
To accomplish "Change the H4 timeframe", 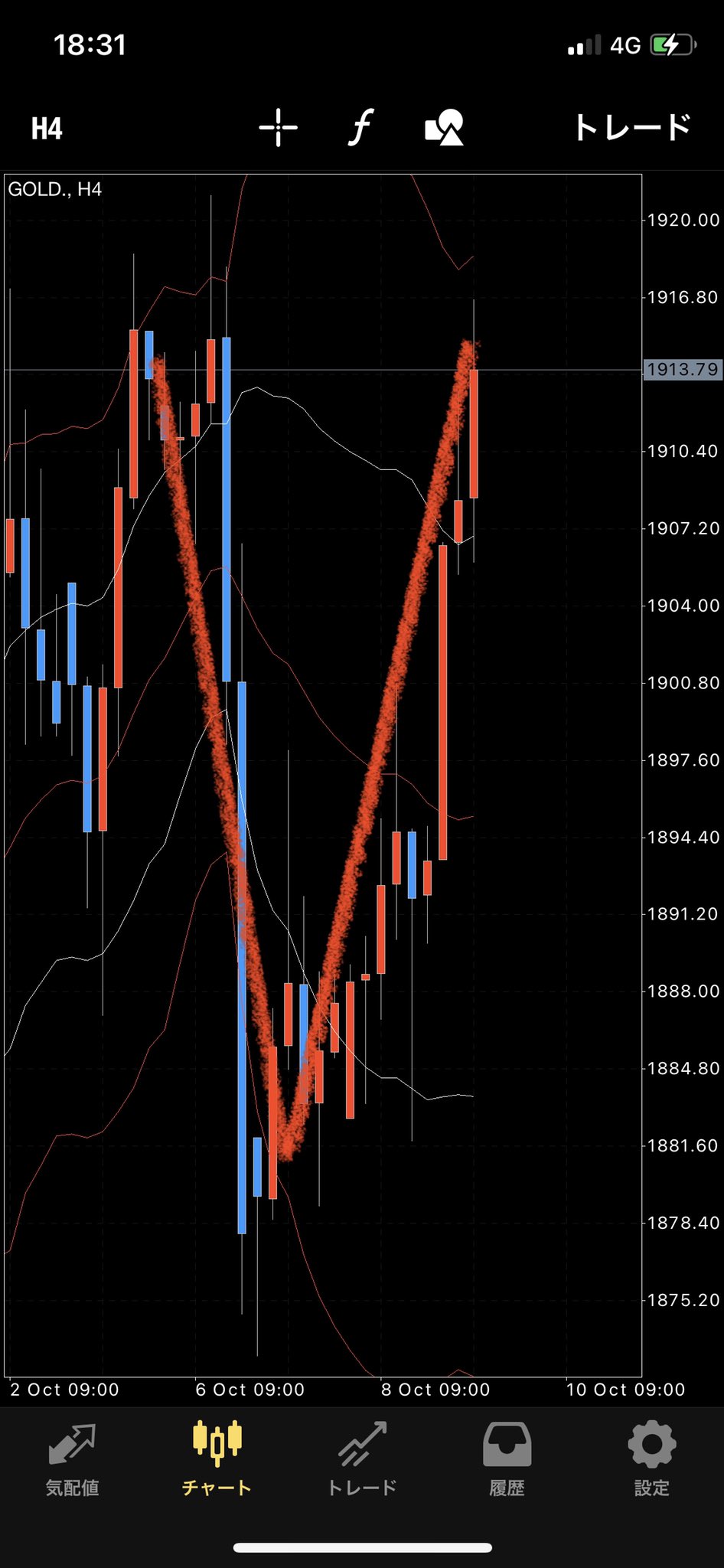I will coord(47,129).
